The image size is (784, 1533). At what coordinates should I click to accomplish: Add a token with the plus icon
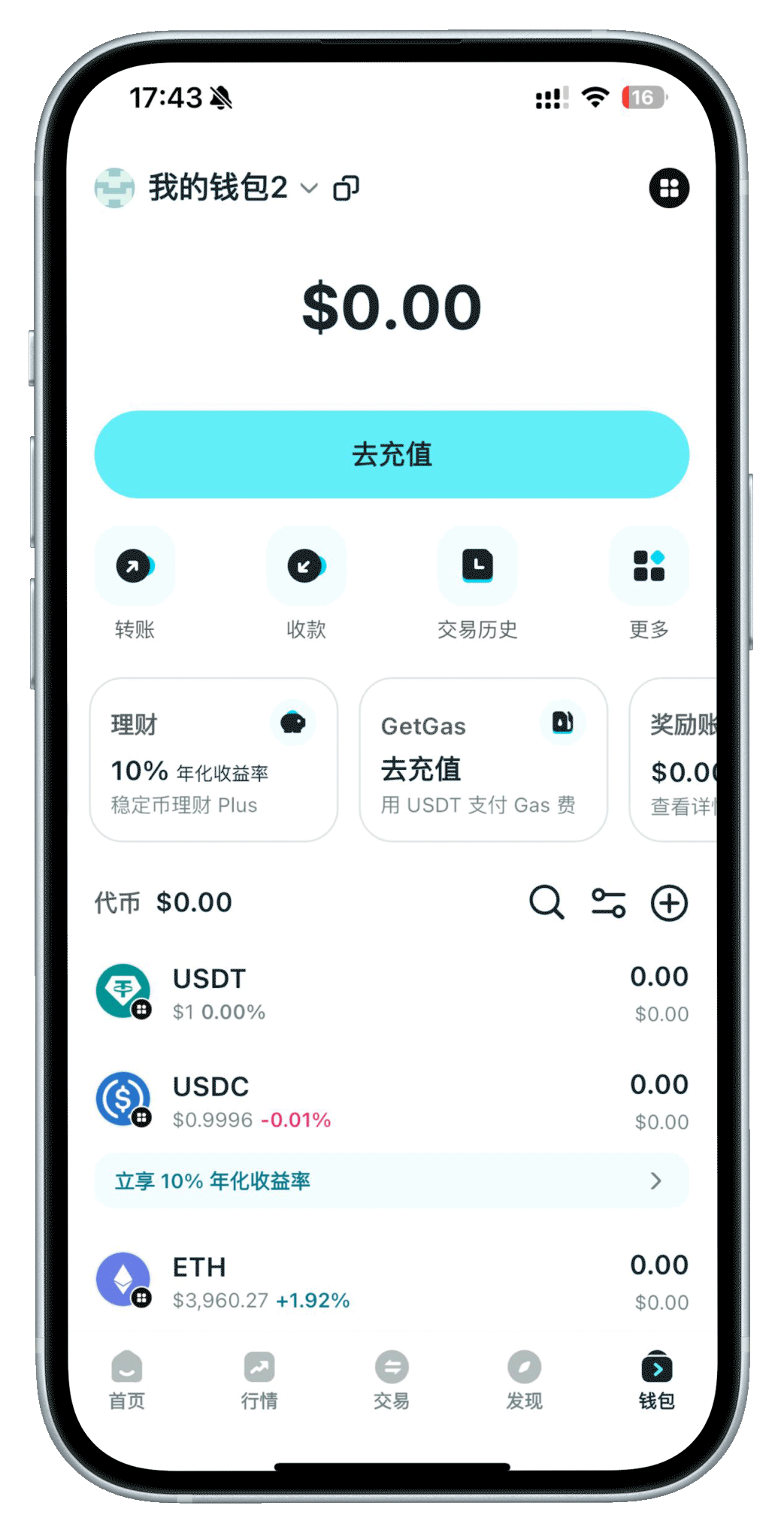(669, 902)
